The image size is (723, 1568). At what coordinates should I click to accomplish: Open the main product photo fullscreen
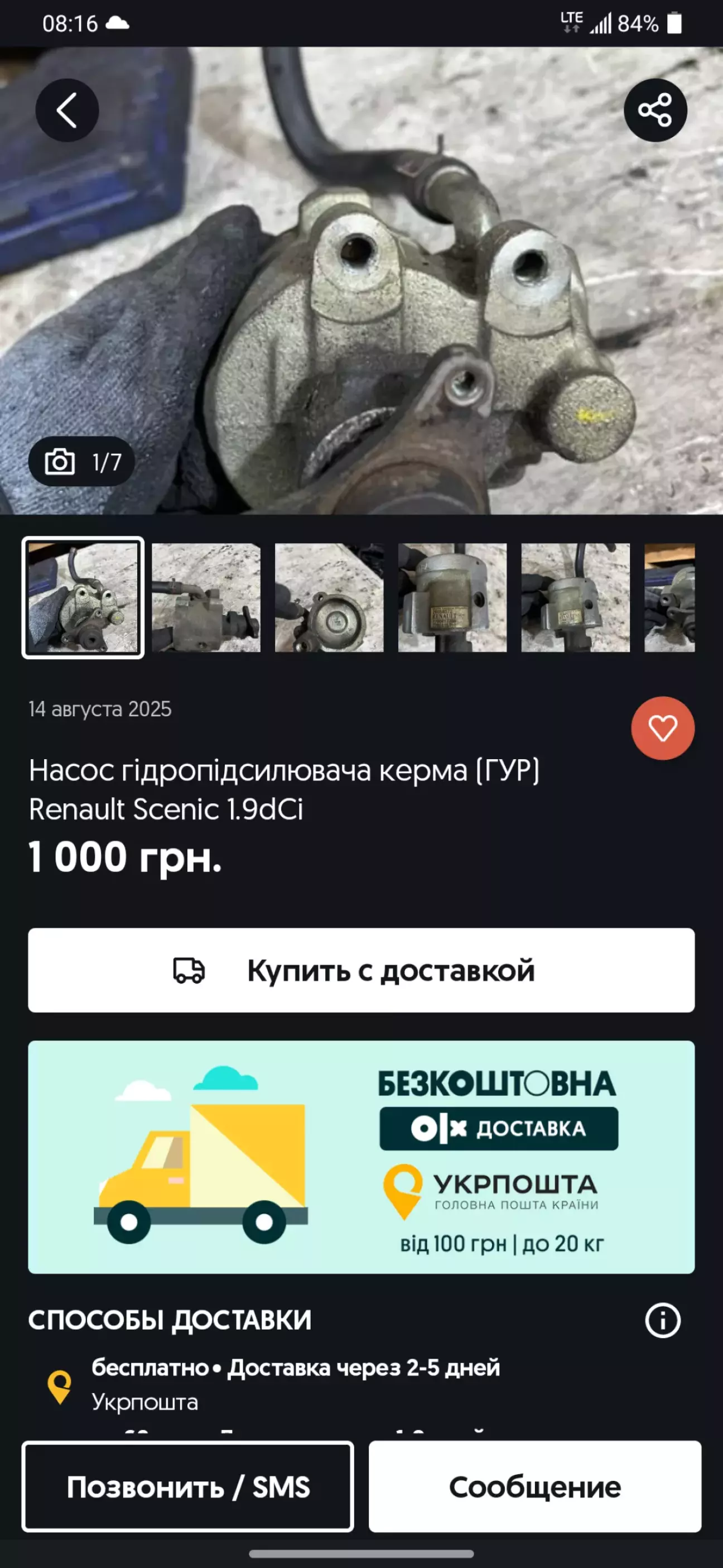(x=361, y=281)
